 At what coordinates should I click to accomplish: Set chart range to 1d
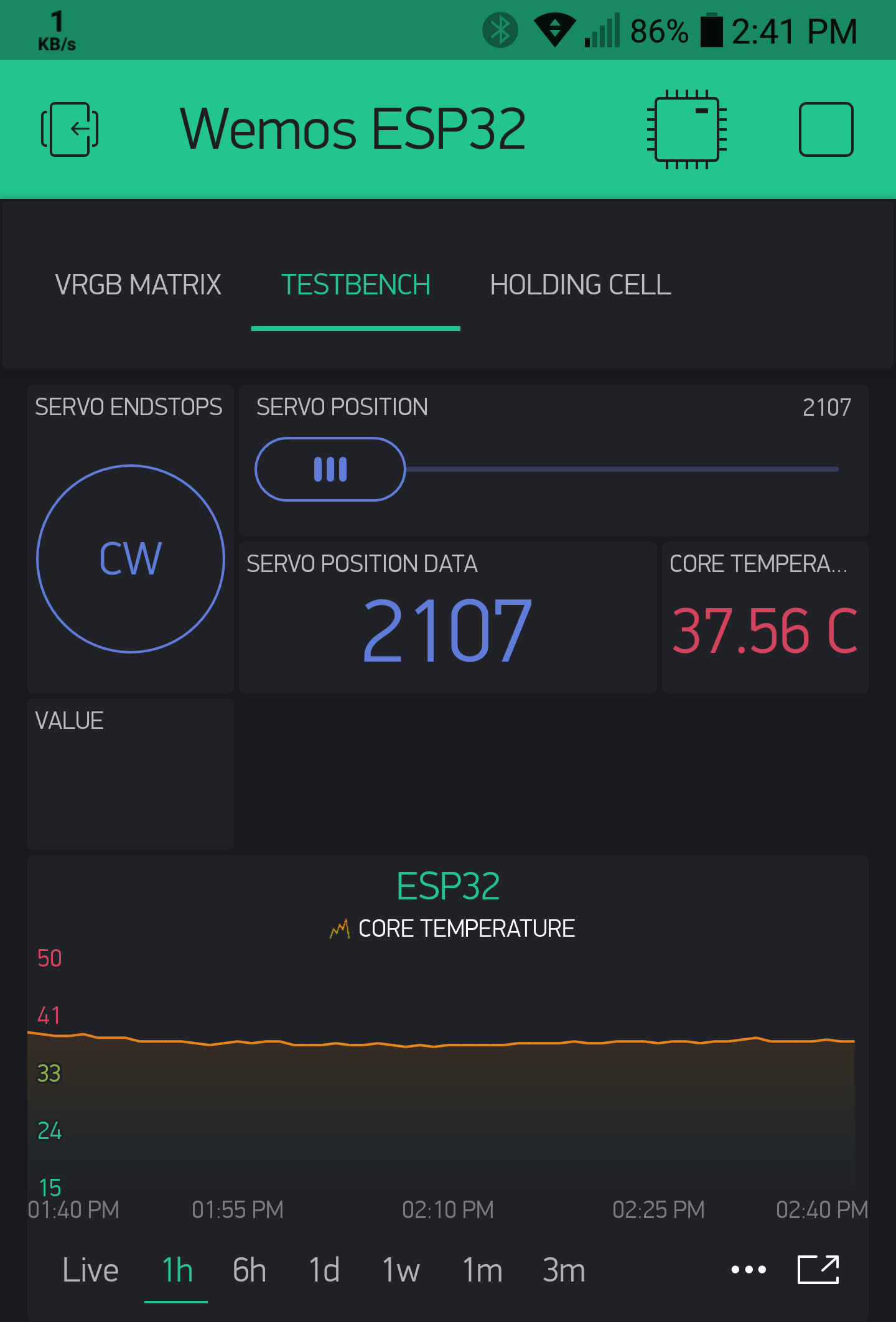tap(324, 1270)
